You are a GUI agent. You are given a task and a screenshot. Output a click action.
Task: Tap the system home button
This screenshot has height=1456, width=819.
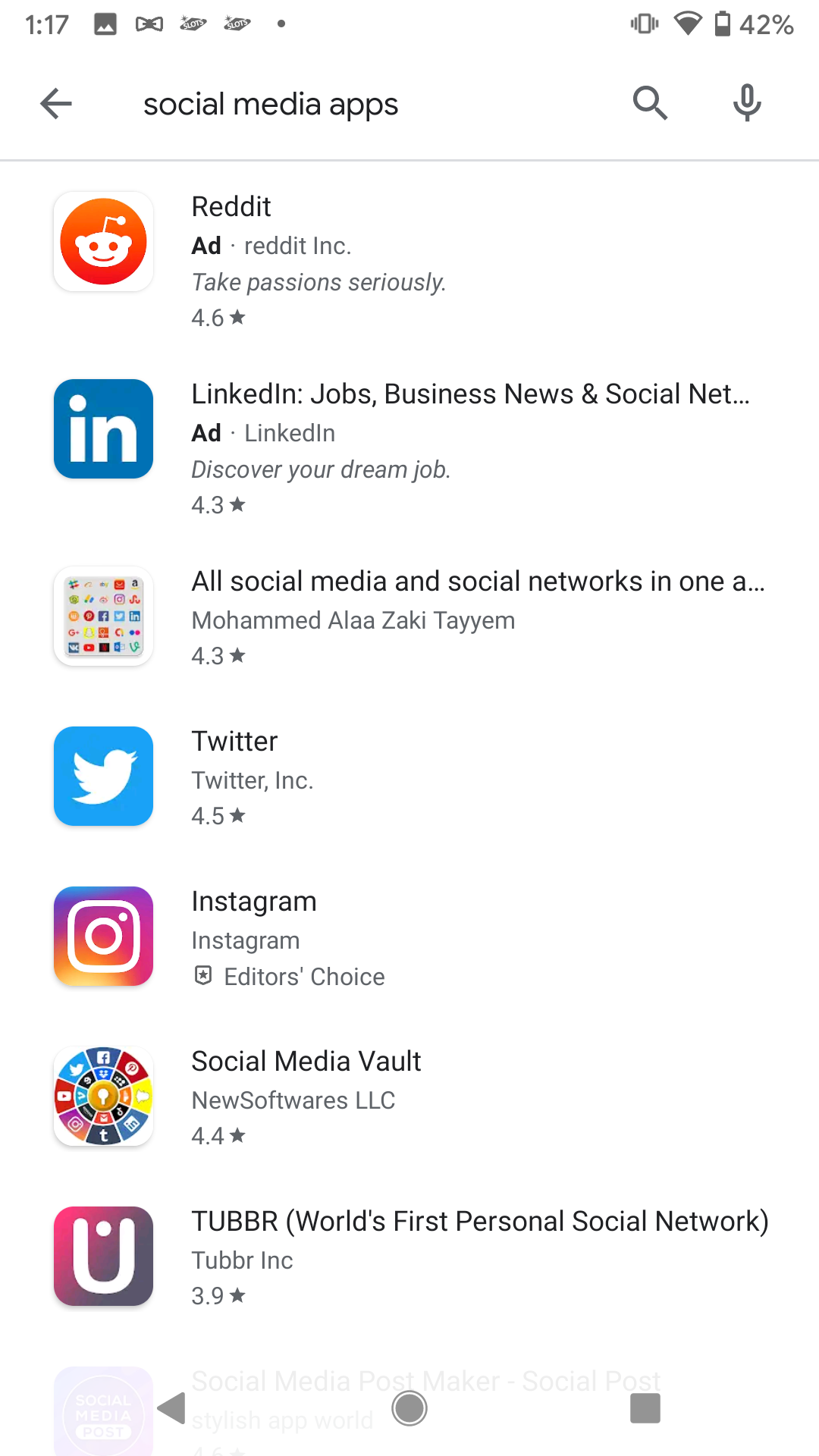409,1409
